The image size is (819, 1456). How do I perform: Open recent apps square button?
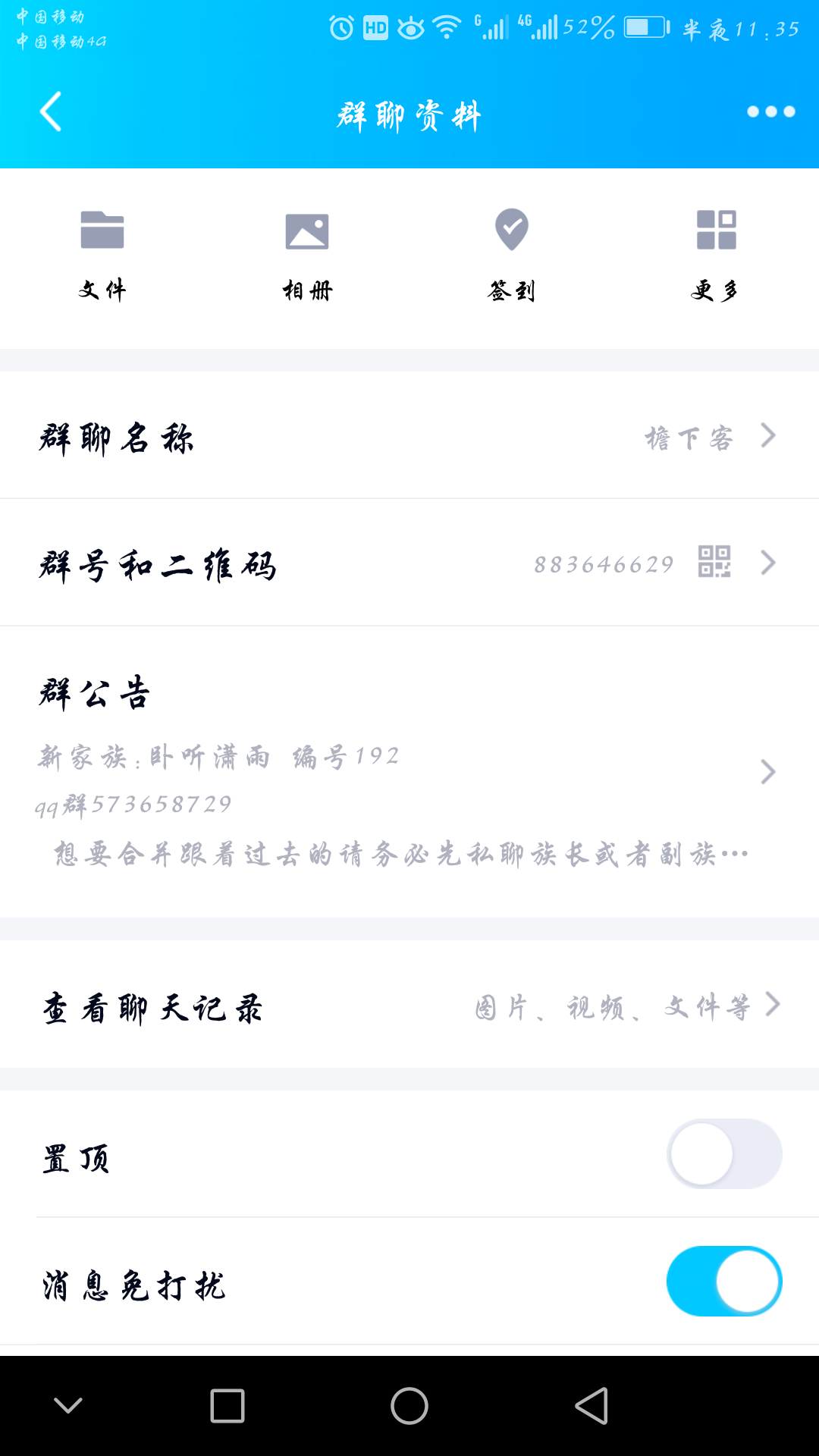tap(227, 1406)
